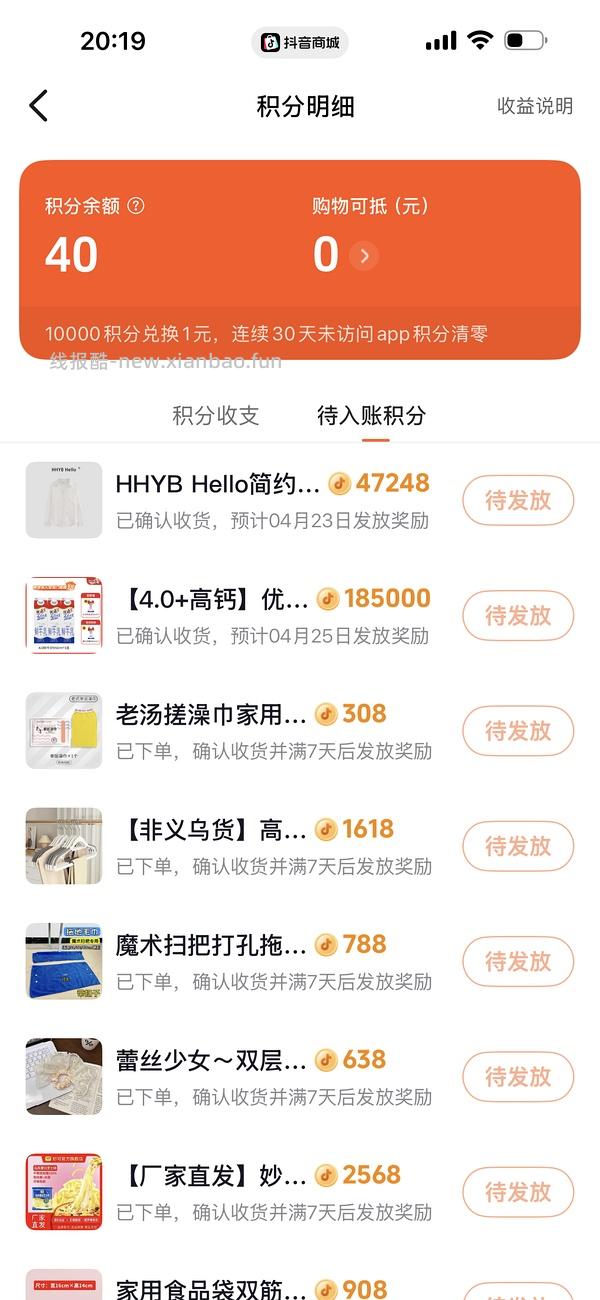Open 收益说明 earnings explanation

pyautogui.click(x=535, y=106)
